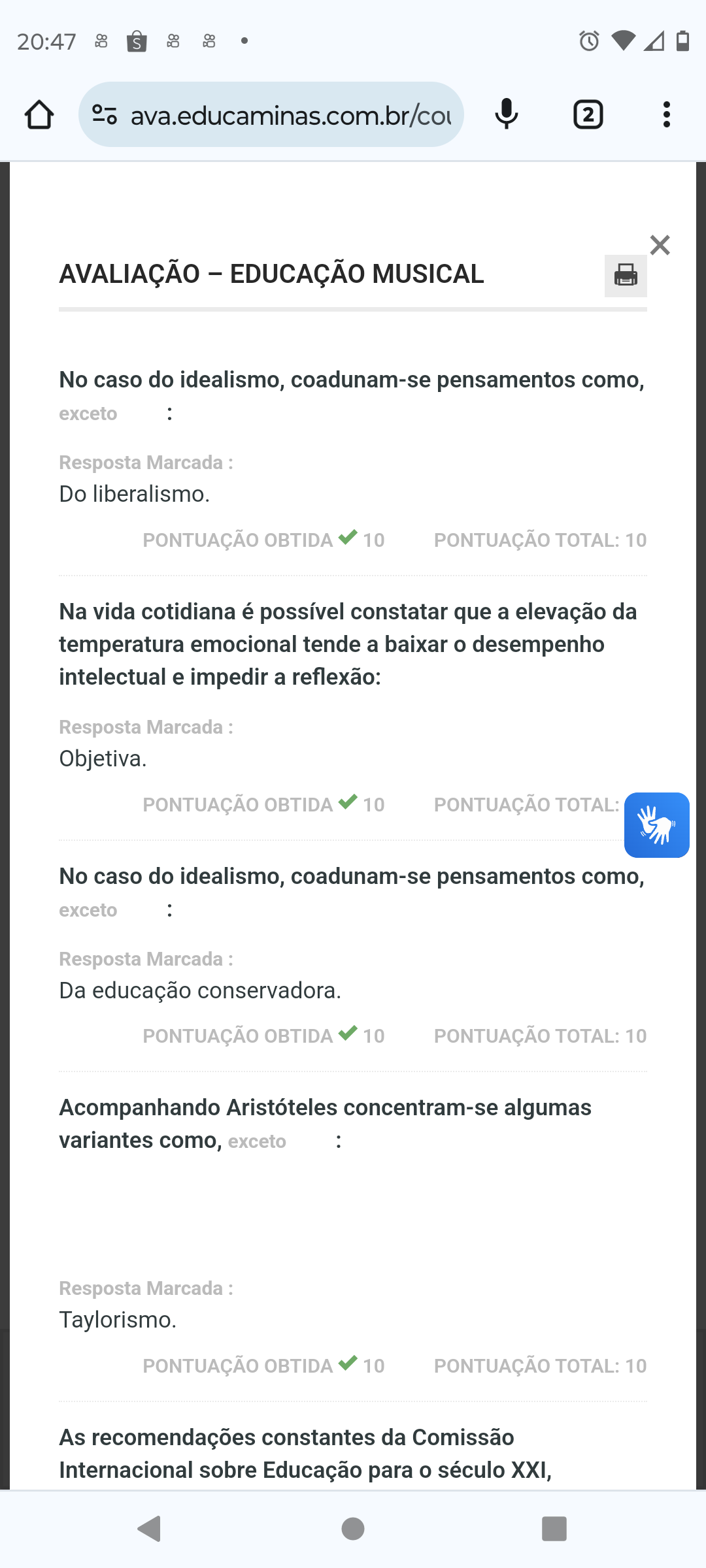This screenshot has width=706, height=1568.
Task: View site information icon in address bar
Action: tap(105, 115)
